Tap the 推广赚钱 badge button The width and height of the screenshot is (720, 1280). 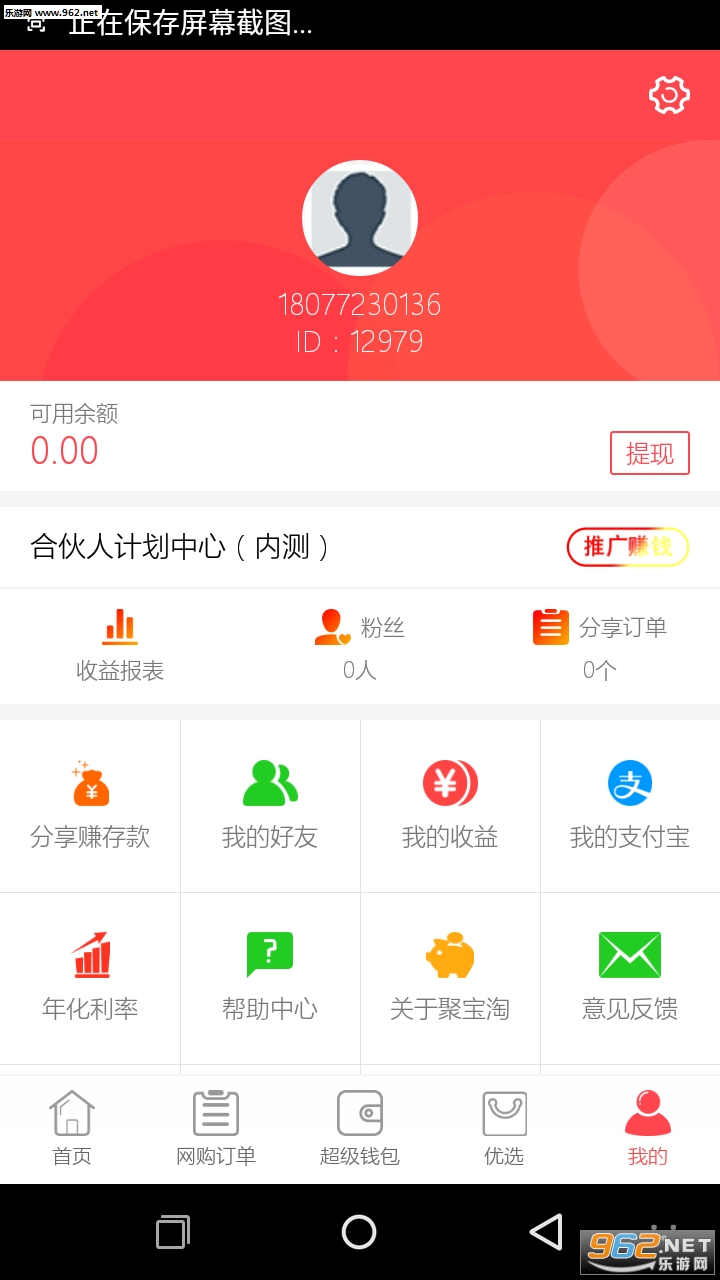[628, 547]
